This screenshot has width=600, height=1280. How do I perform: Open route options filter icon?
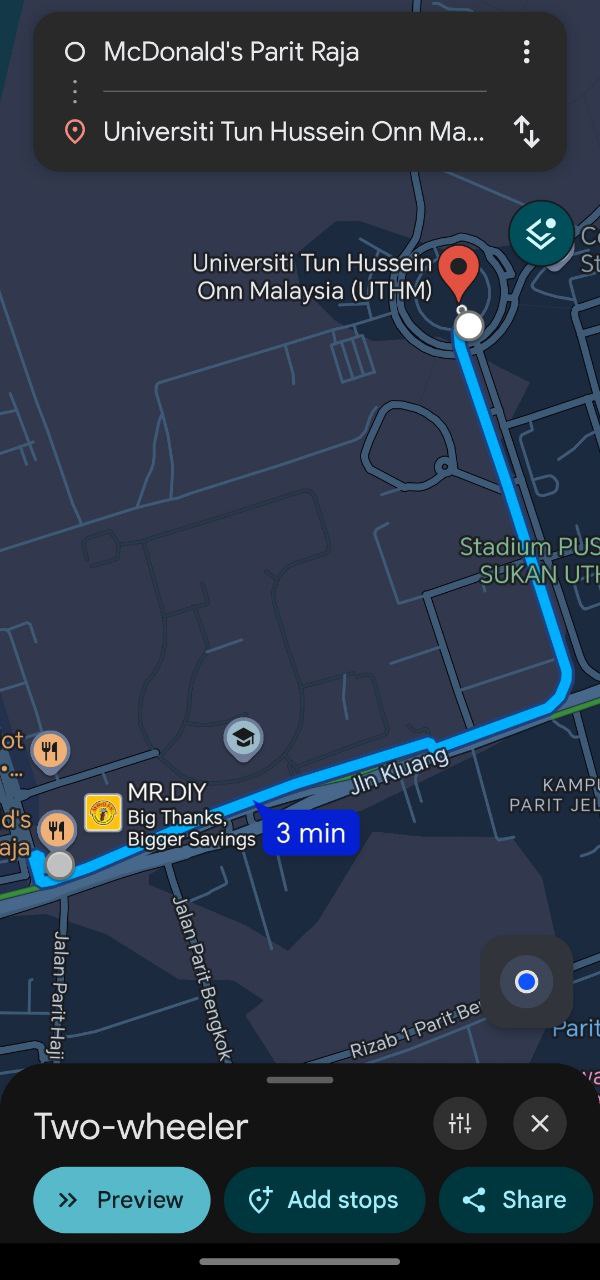pyautogui.click(x=460, y=1123)
